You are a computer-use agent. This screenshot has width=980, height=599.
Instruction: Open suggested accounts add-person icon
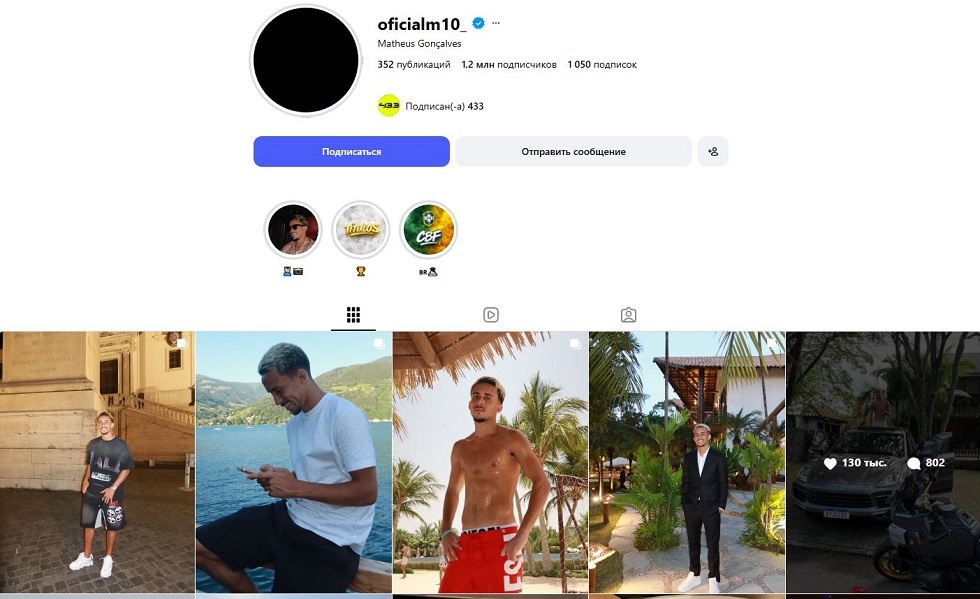click(712, 151)
